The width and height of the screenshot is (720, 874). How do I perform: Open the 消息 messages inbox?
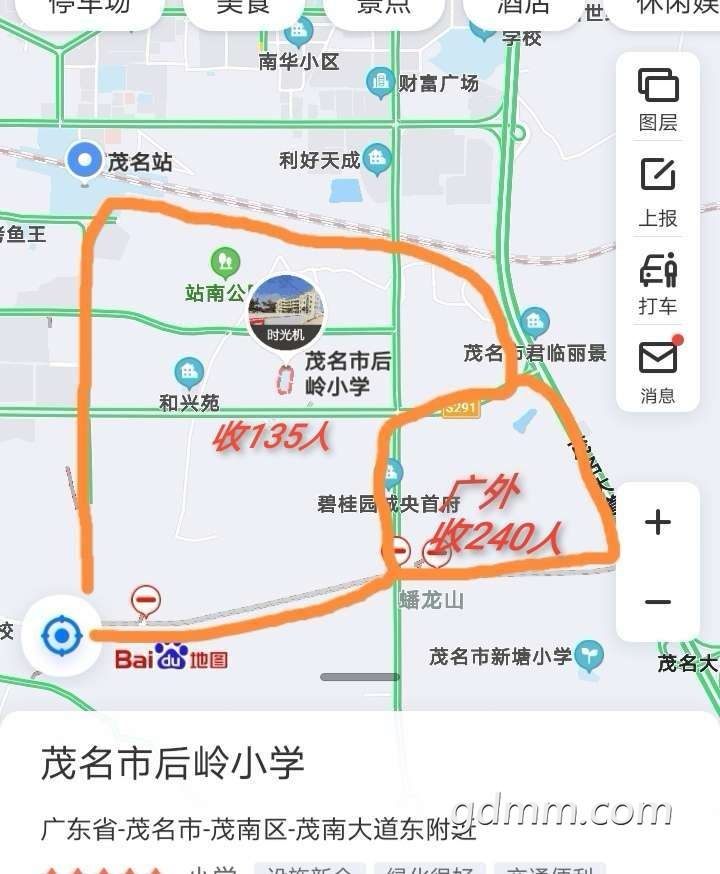coord(658,370)
